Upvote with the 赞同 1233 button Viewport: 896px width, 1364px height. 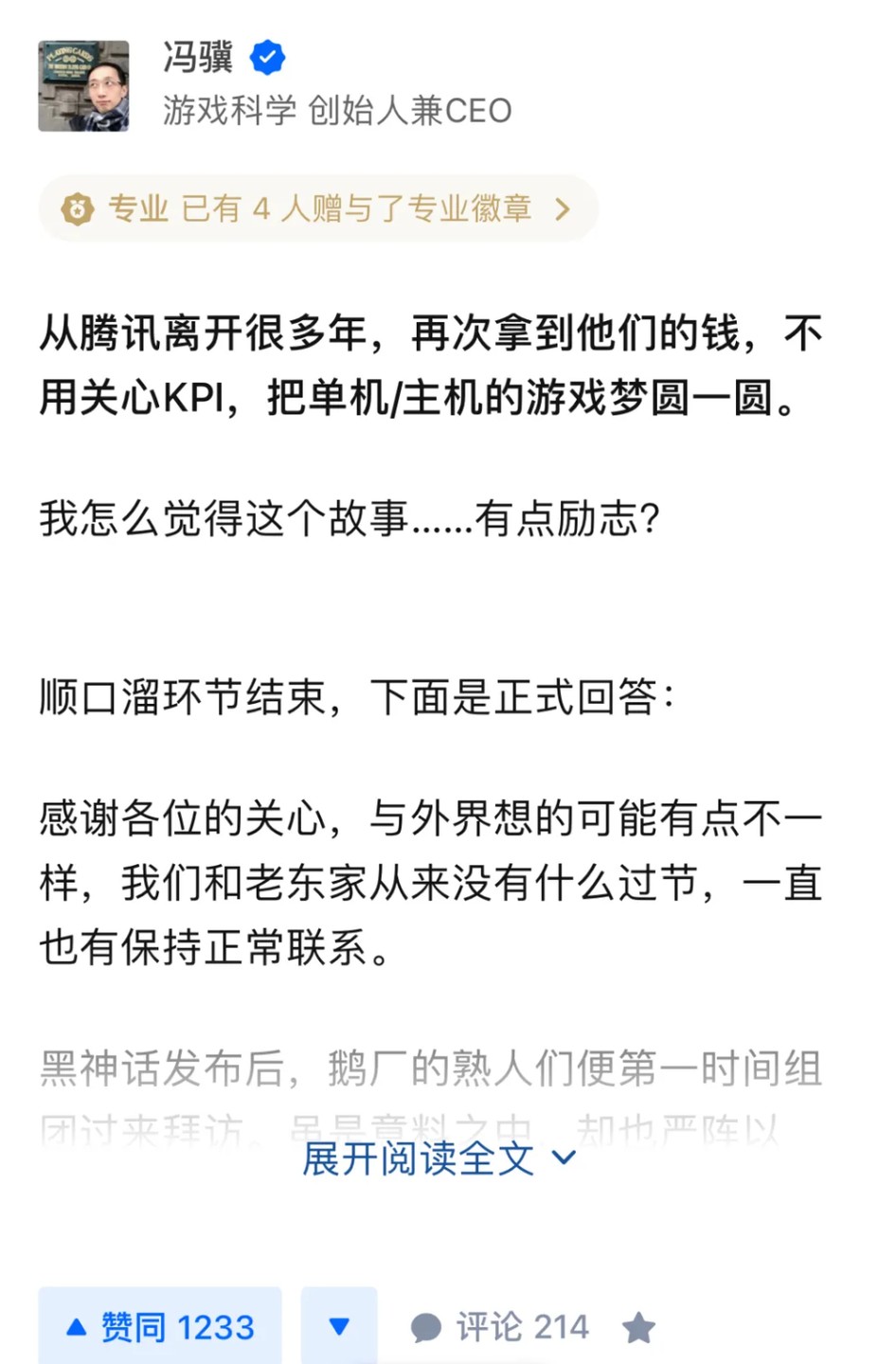(x=160, y=1326)
